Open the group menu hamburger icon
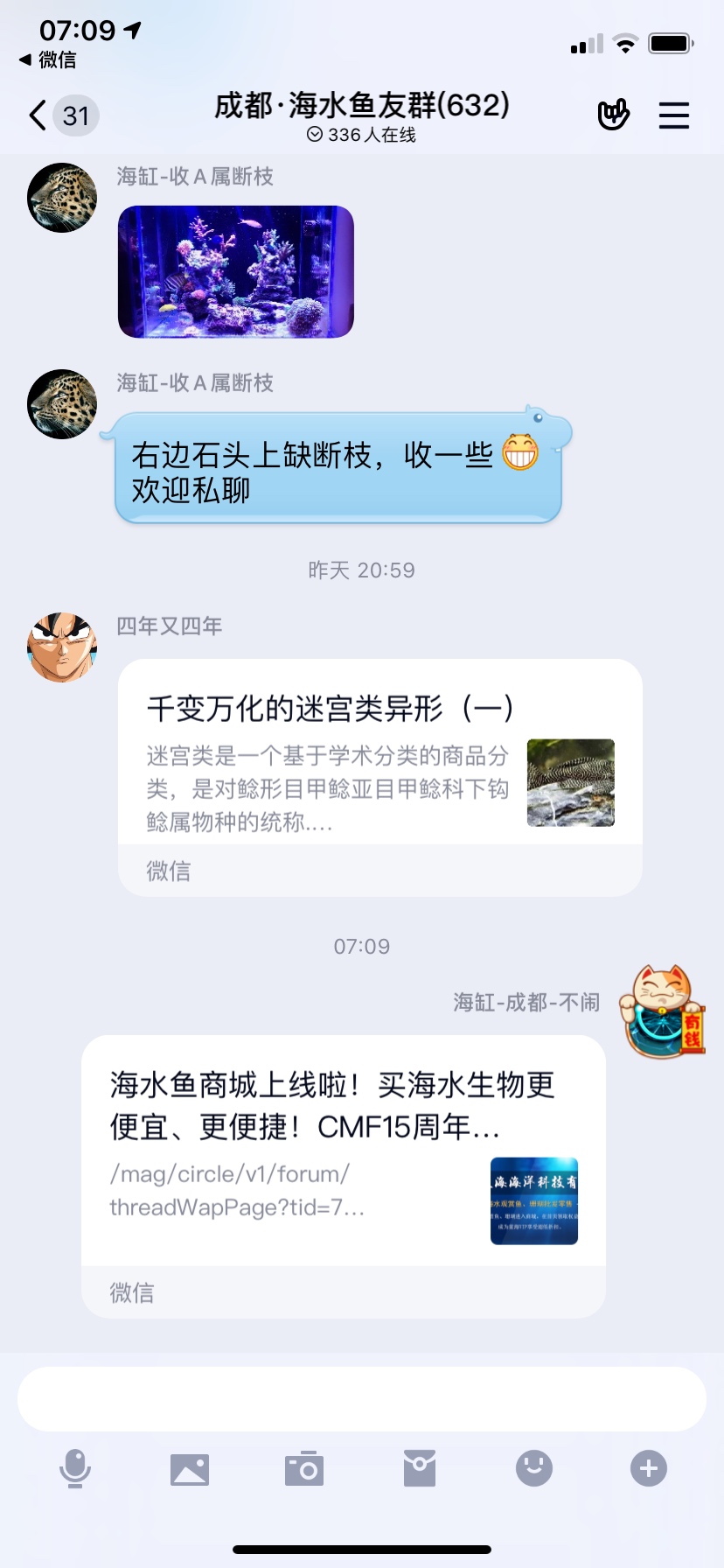This screenshot has width=724, height=1568. (673, 115)
